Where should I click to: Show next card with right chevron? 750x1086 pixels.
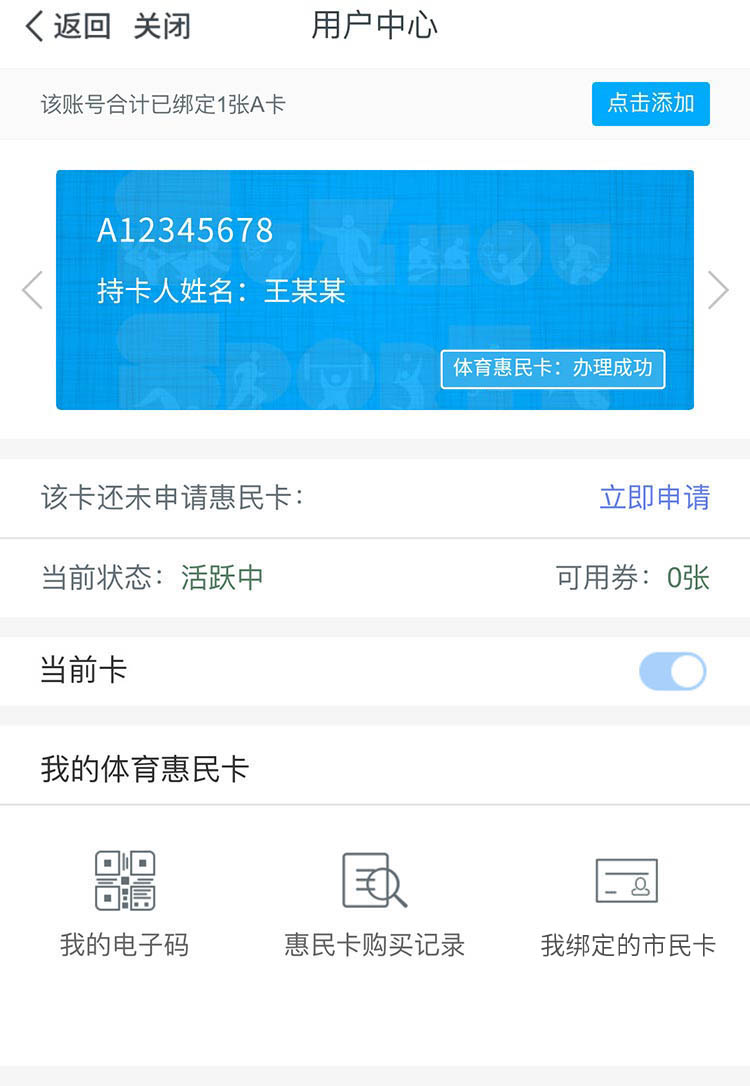[x=717, y=290]
